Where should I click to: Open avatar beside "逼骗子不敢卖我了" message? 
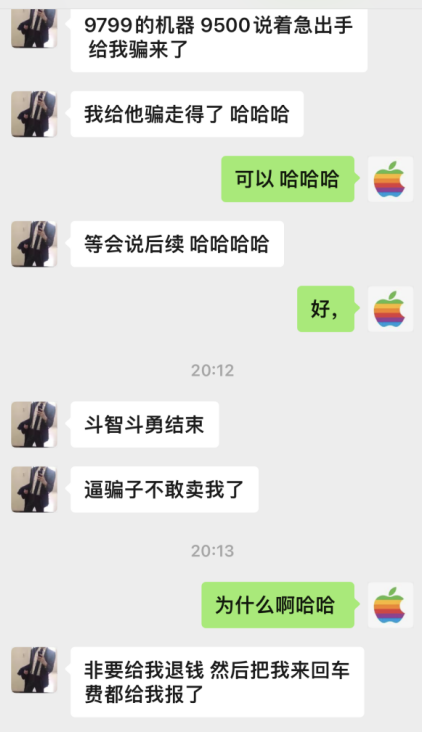(34, 489)
